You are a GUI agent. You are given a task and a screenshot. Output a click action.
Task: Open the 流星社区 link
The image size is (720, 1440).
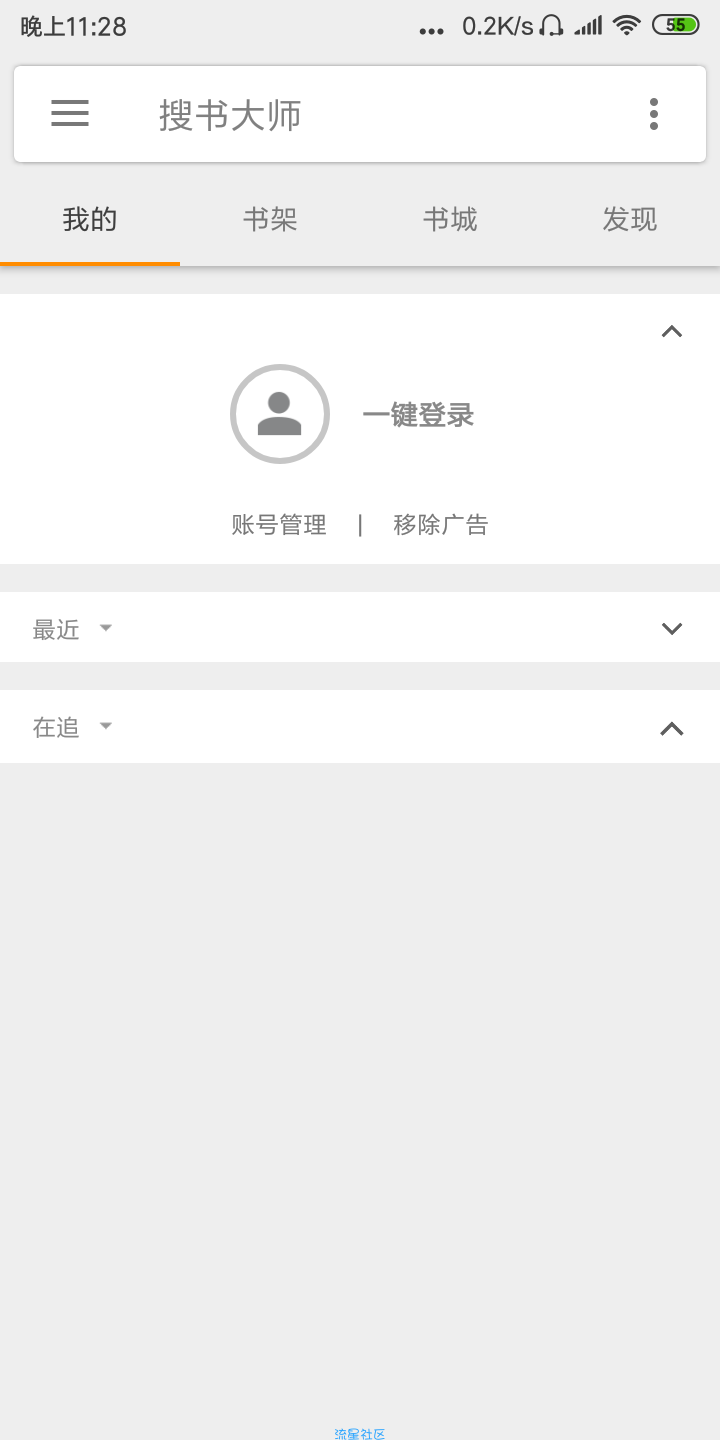point(360,1434)
